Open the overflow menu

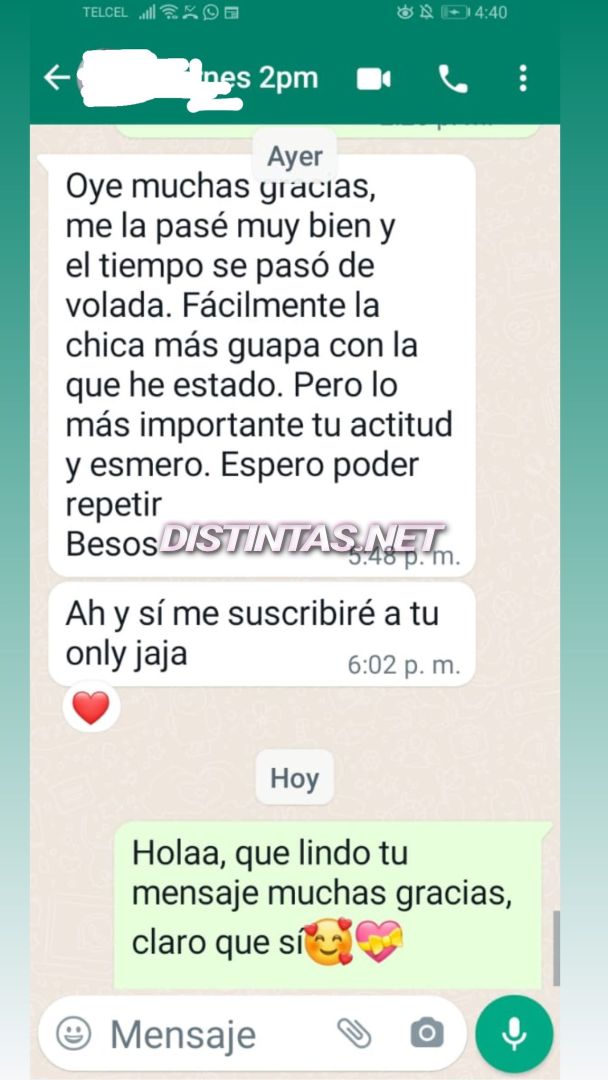[x=523, y=79]
